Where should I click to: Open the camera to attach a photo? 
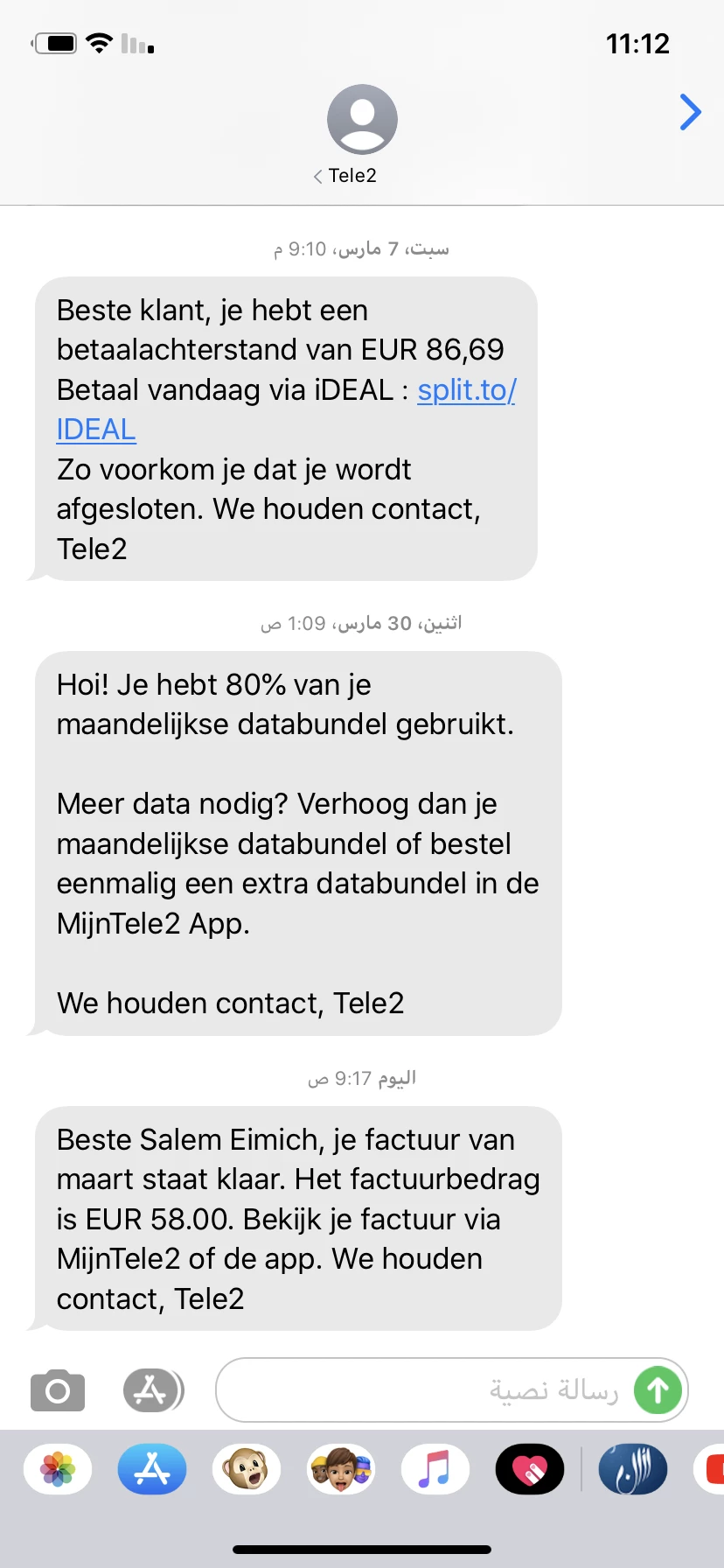[x=58, y=1390]
